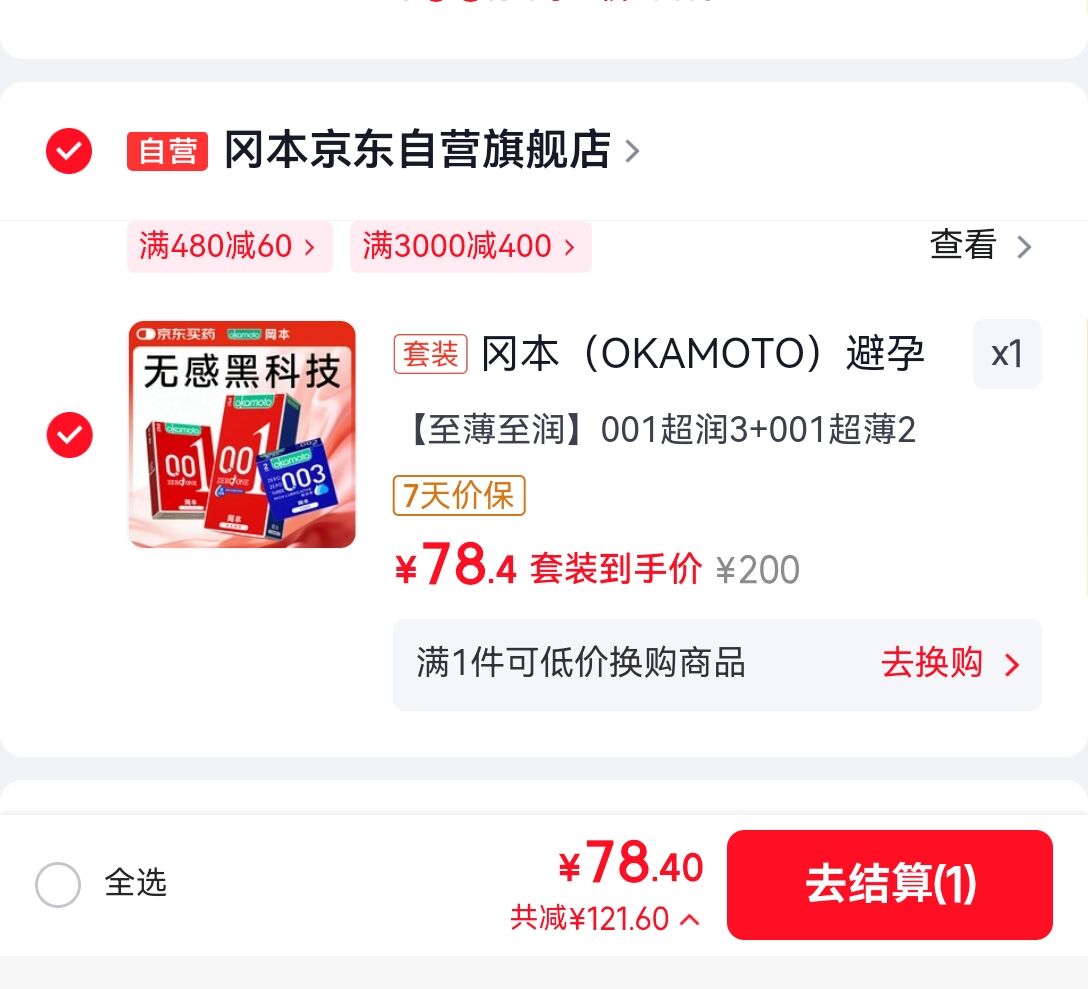1088x989 pixels.
Task: Tap 查看 to view promotions
Action: pos(980,245)
